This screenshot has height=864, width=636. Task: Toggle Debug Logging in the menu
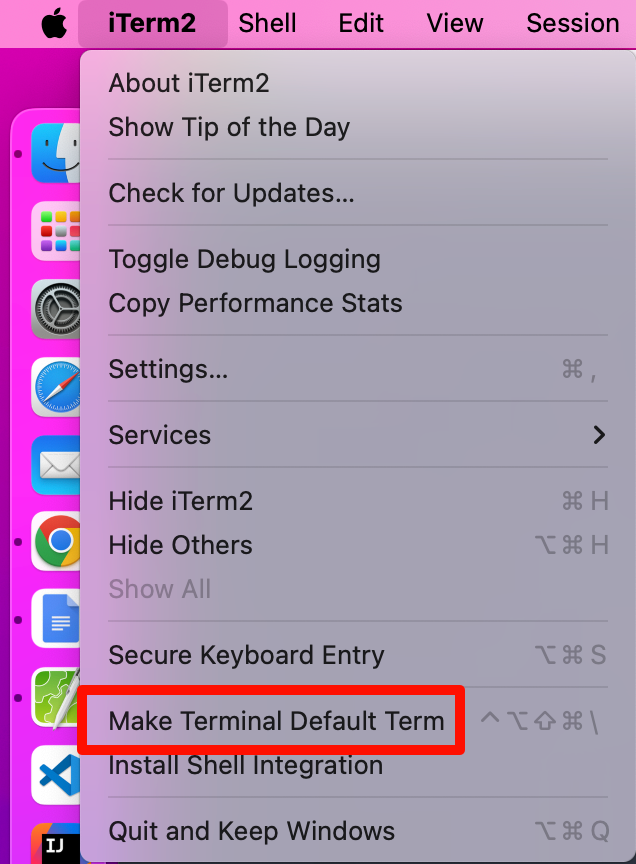point(244,259)
